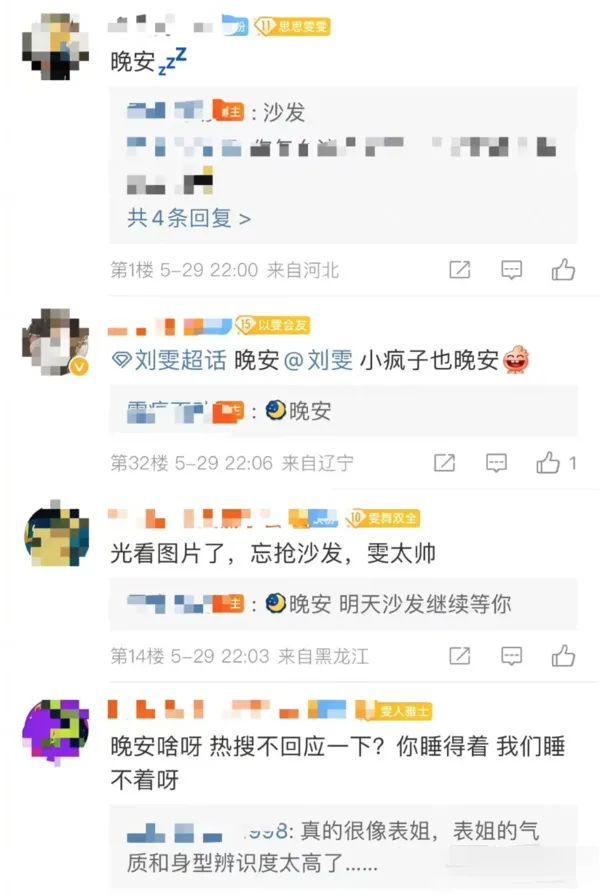Like the 第14楼 comment from 黑龙江
Screen dimensions: 600x896
pos(563,656)
